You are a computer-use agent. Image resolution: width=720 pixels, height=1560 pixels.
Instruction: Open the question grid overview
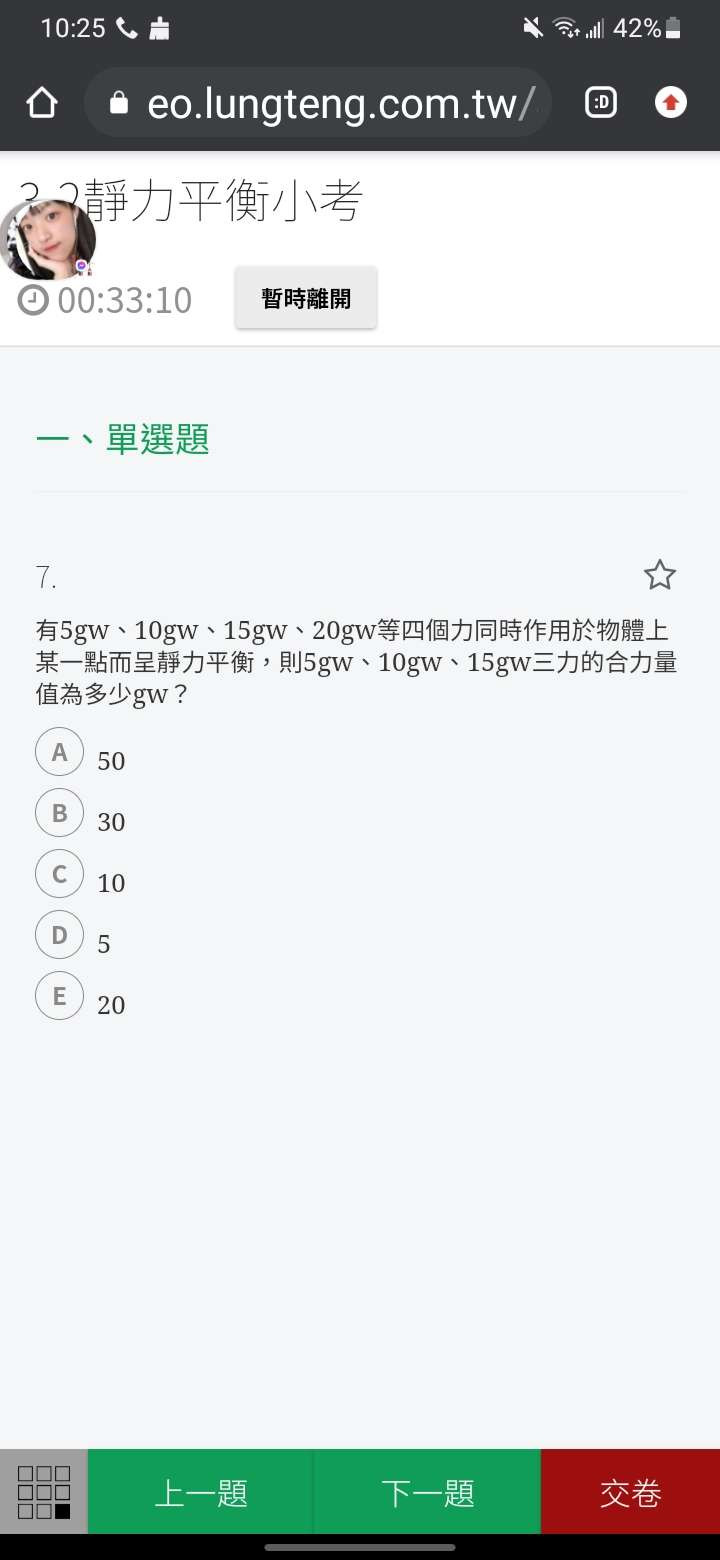tap(44, 1492)
